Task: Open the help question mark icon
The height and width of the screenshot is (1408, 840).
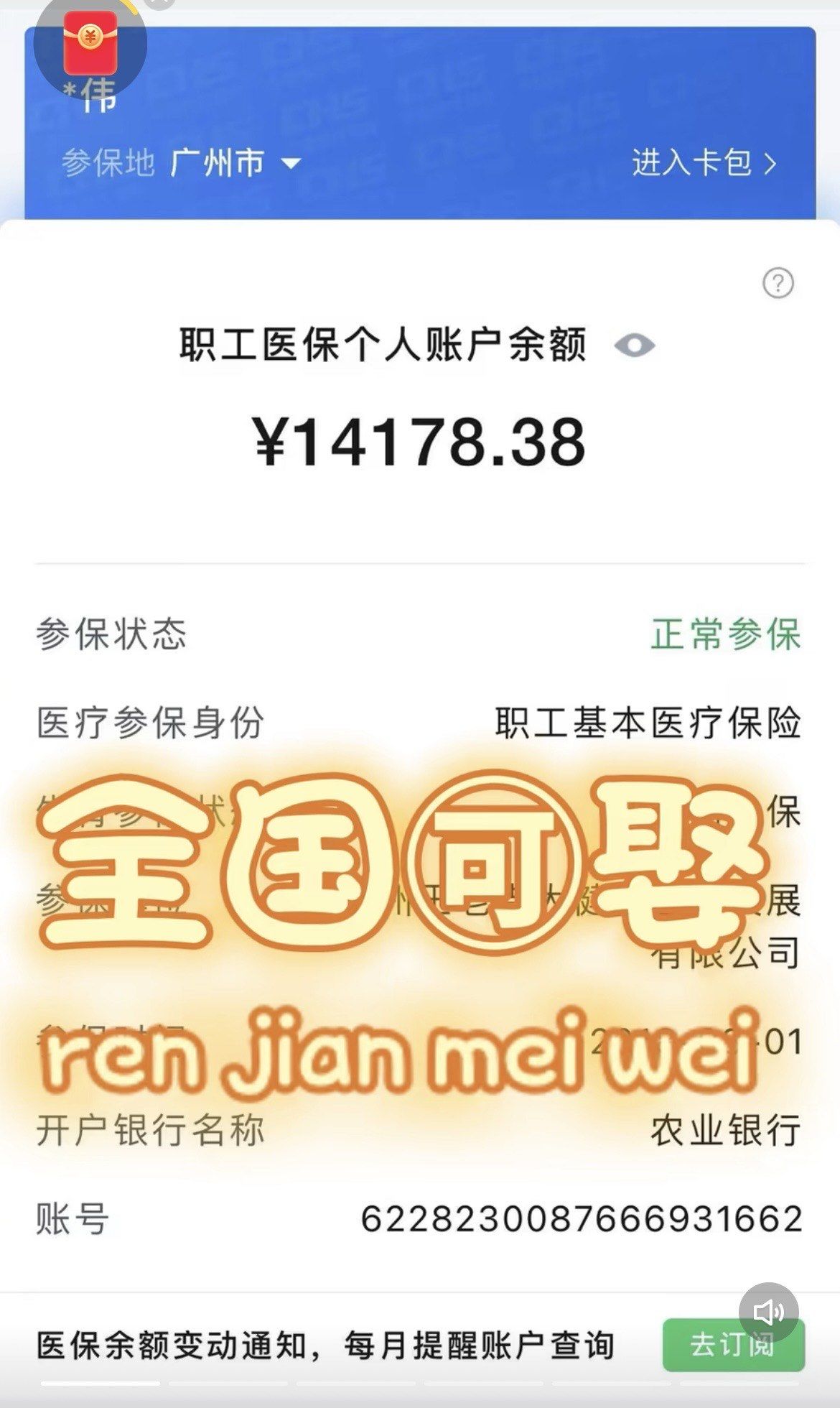Action: pos(777,284)
